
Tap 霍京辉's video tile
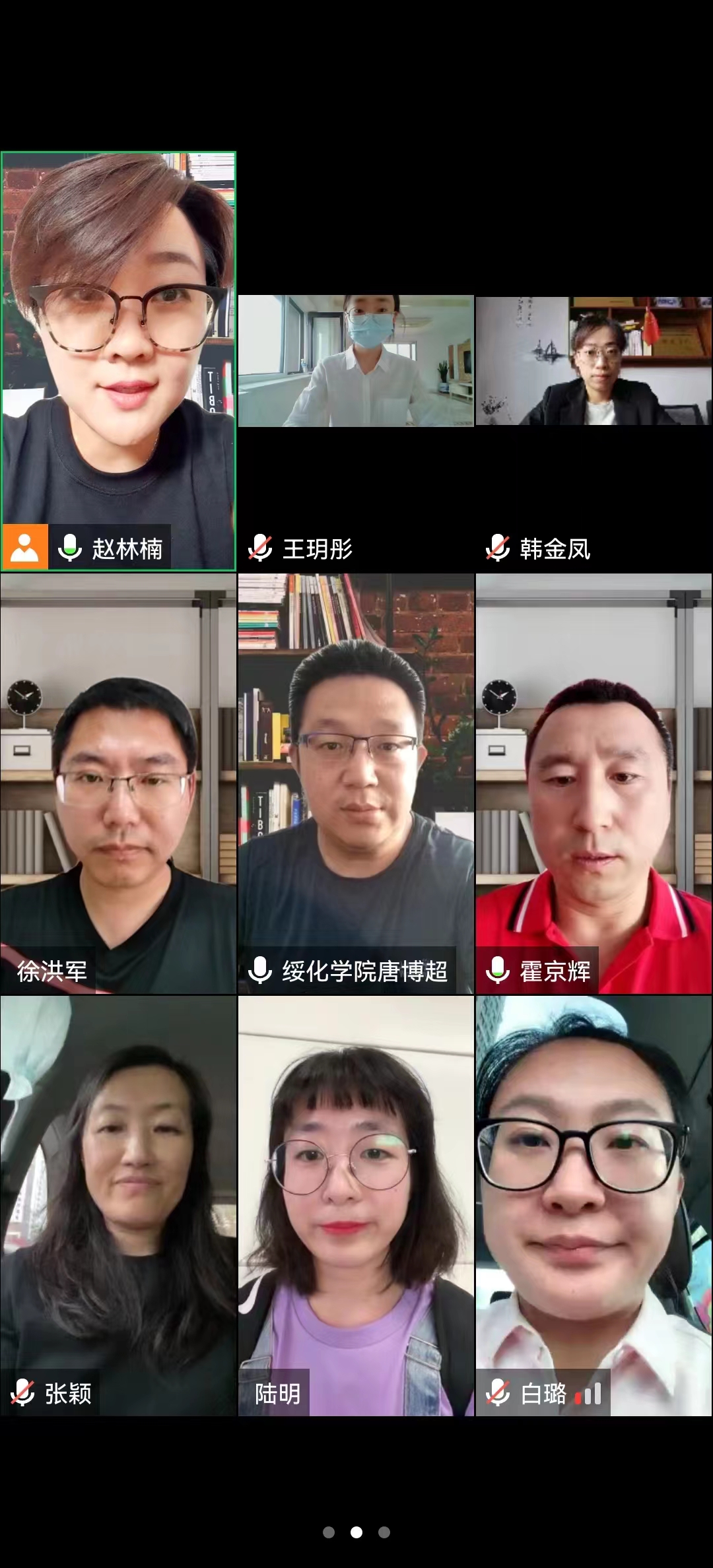[594, 783]
